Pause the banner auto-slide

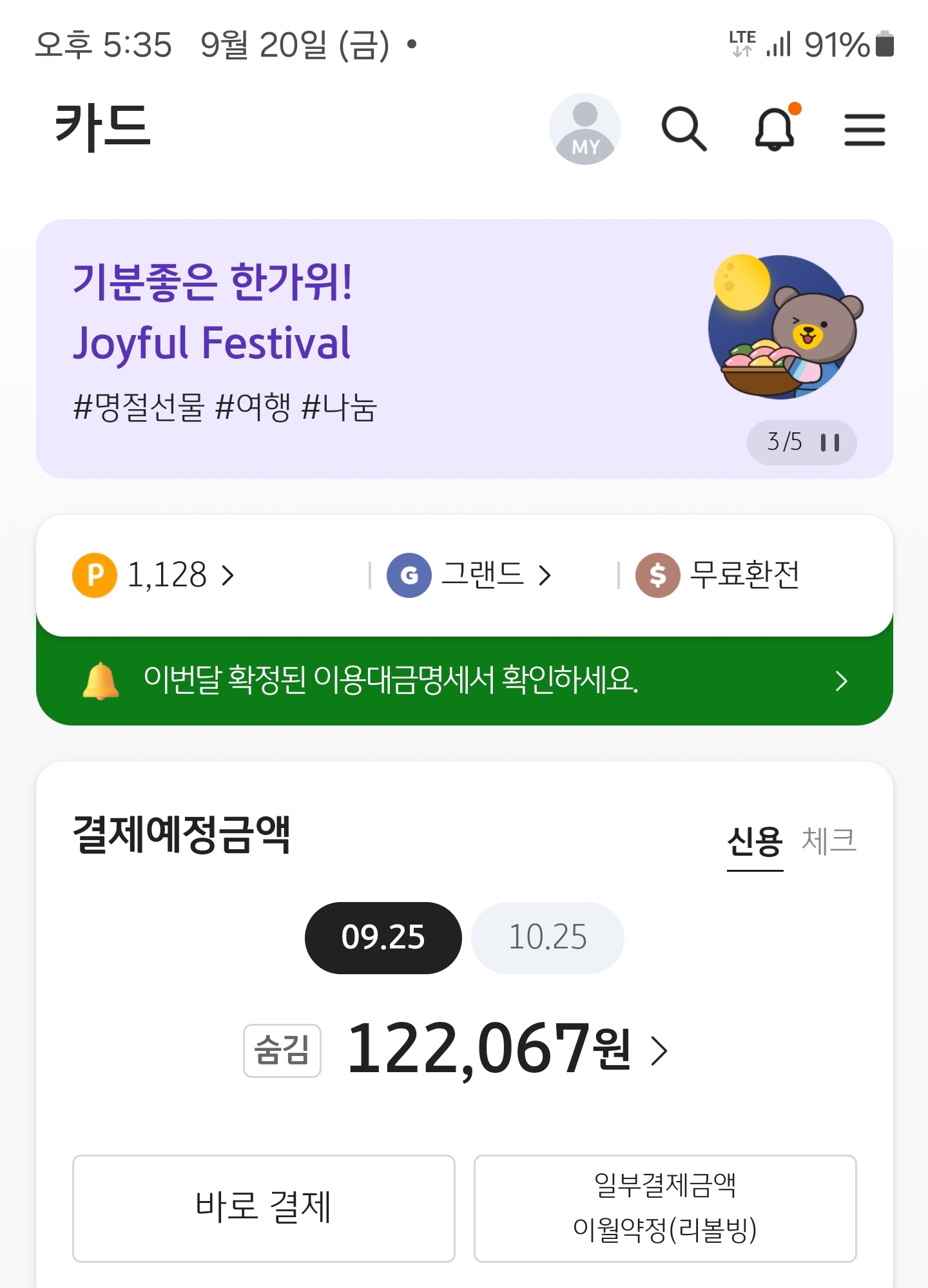pyautogui.click(x=830, y=443)
